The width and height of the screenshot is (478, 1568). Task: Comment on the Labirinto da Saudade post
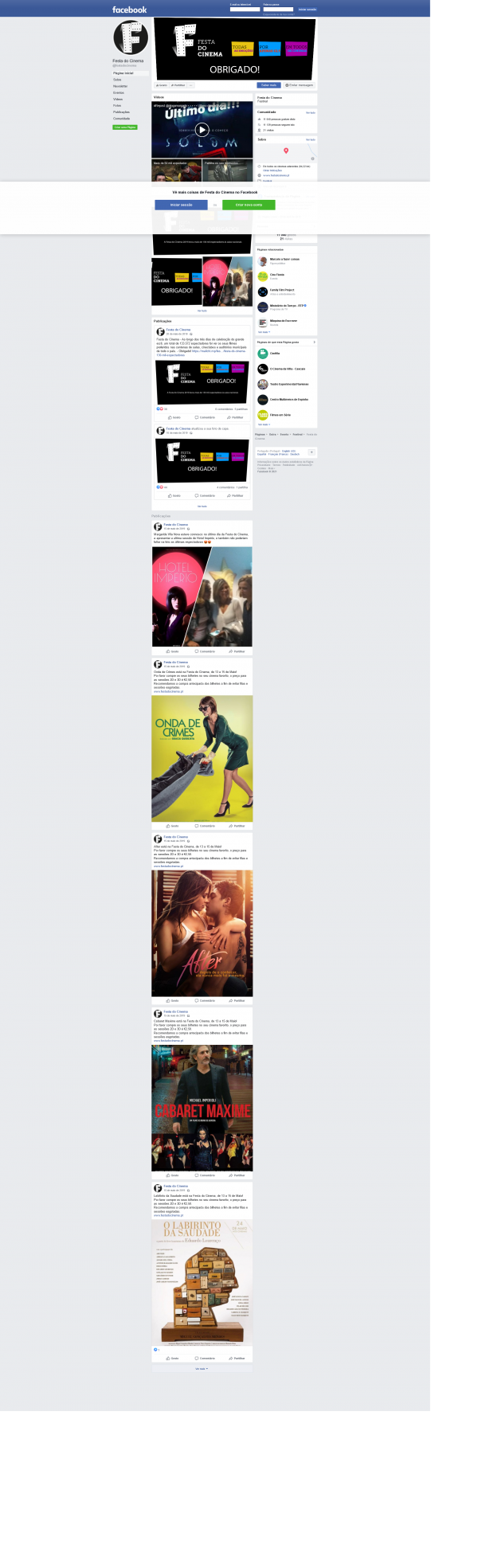[x=205, y=1359]
